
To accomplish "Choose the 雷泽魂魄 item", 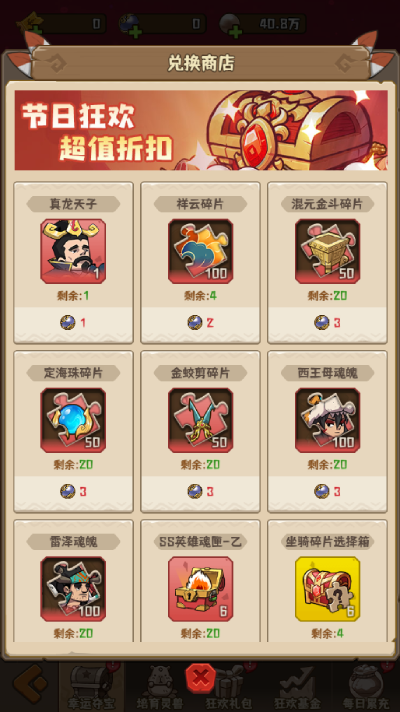I will pos(73,589).
